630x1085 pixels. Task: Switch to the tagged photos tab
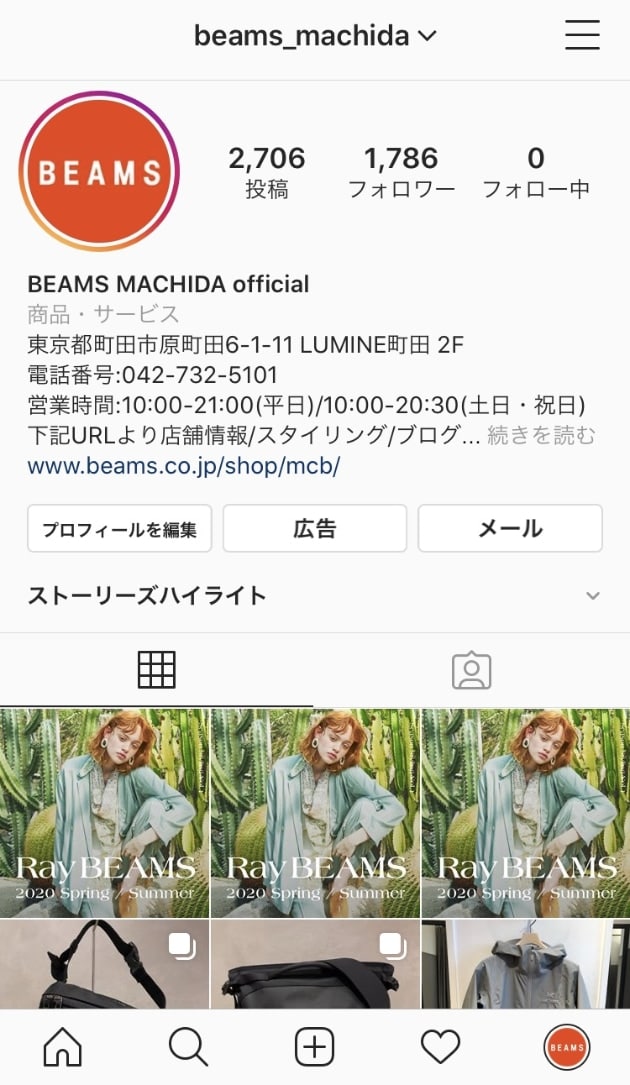tap(472, 670)
